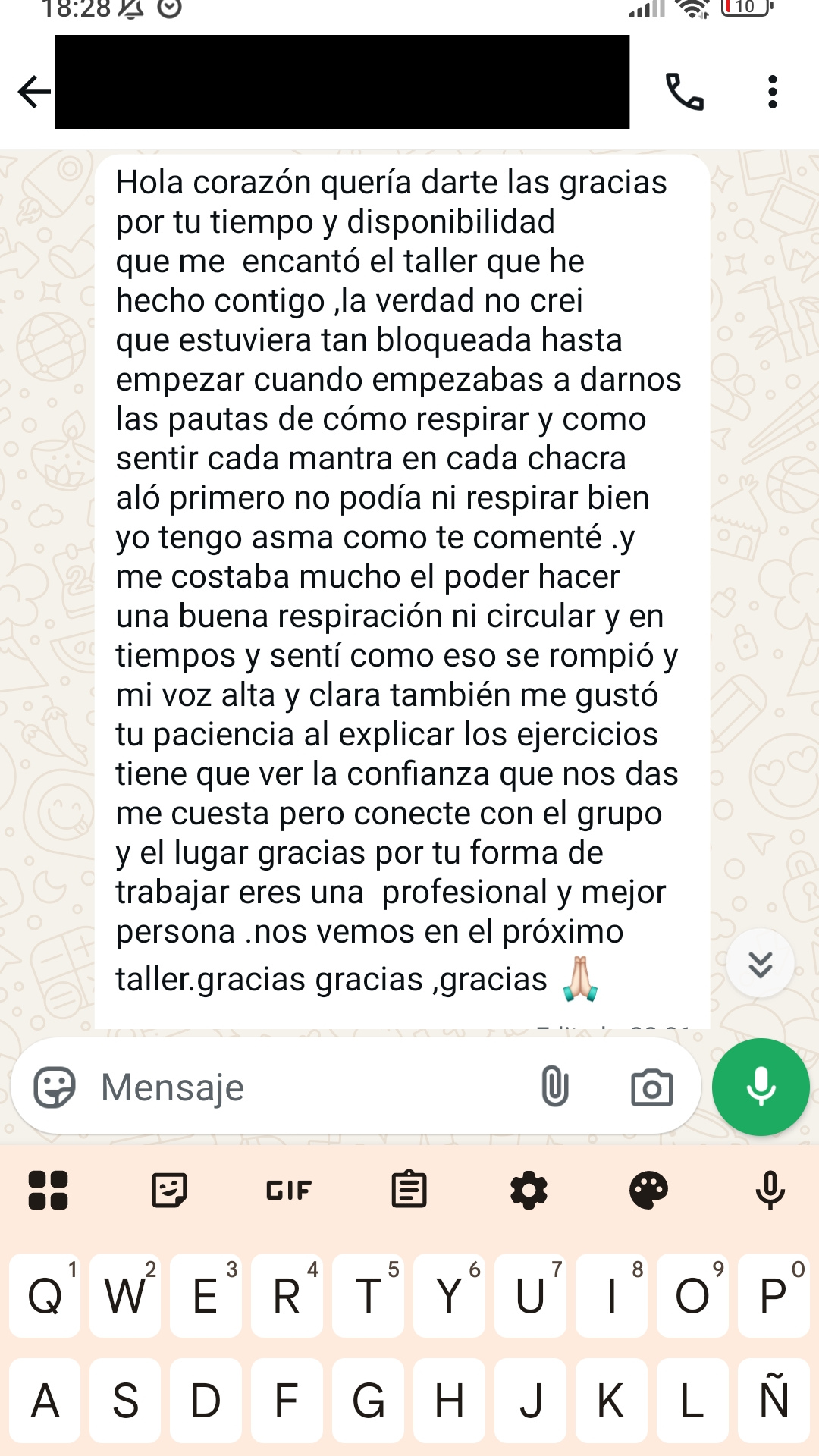The height and width of the screenshot is (1456, 819).
Task: Open the keyboard apps grid menu
Action: 48,1190
